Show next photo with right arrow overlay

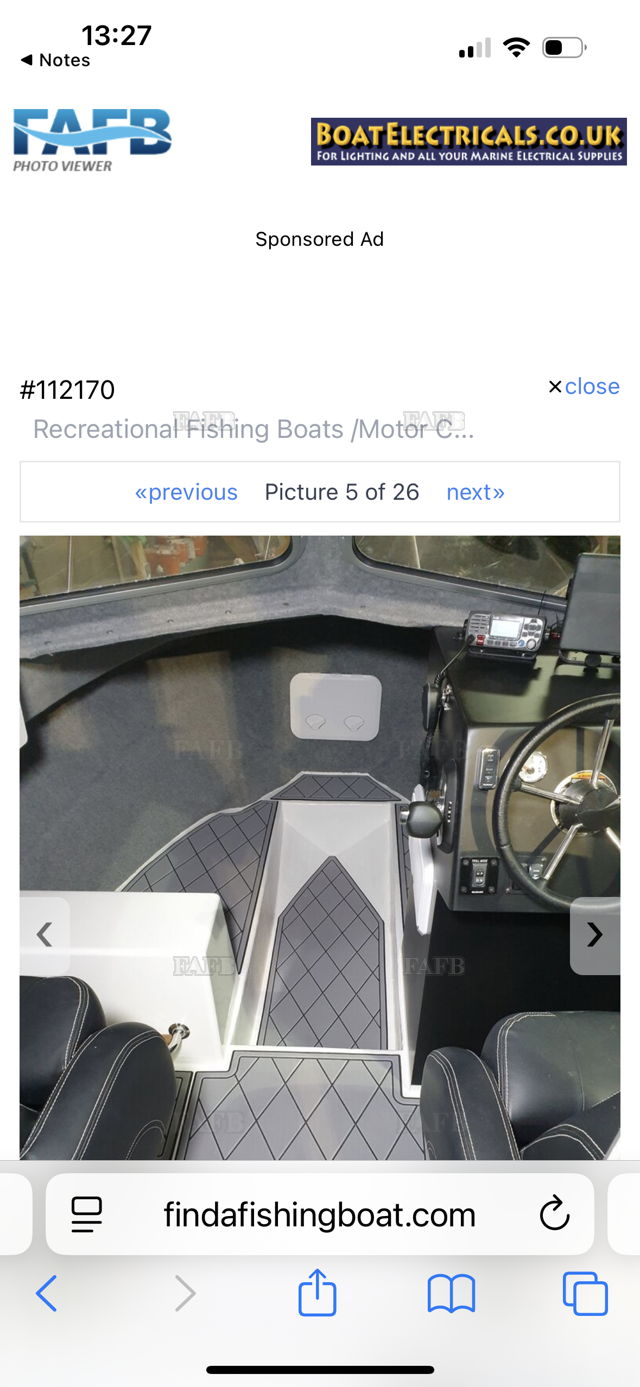[x=595, y=935]
